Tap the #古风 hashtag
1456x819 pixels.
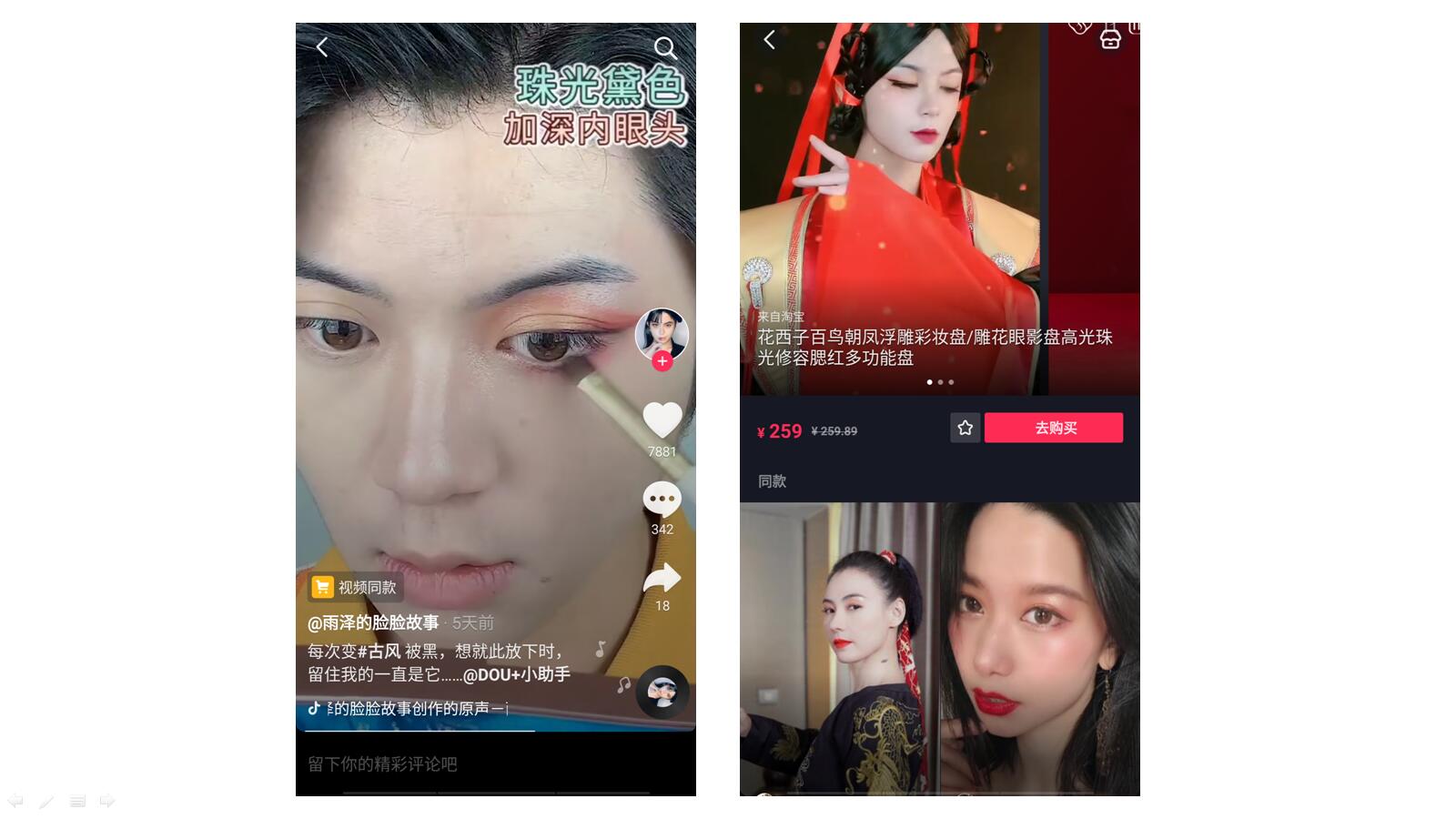point(379,651)
